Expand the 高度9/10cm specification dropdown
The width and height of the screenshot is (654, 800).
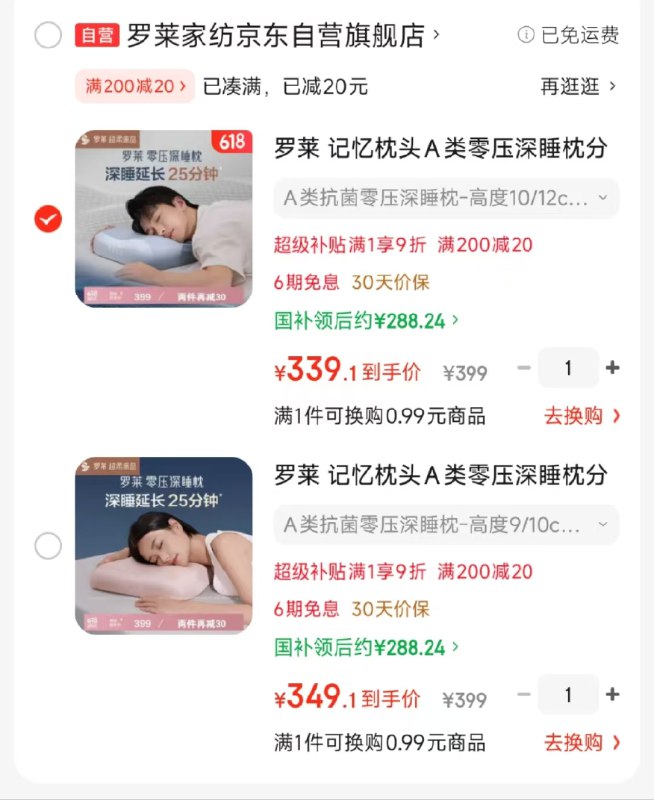pos(446,525)
